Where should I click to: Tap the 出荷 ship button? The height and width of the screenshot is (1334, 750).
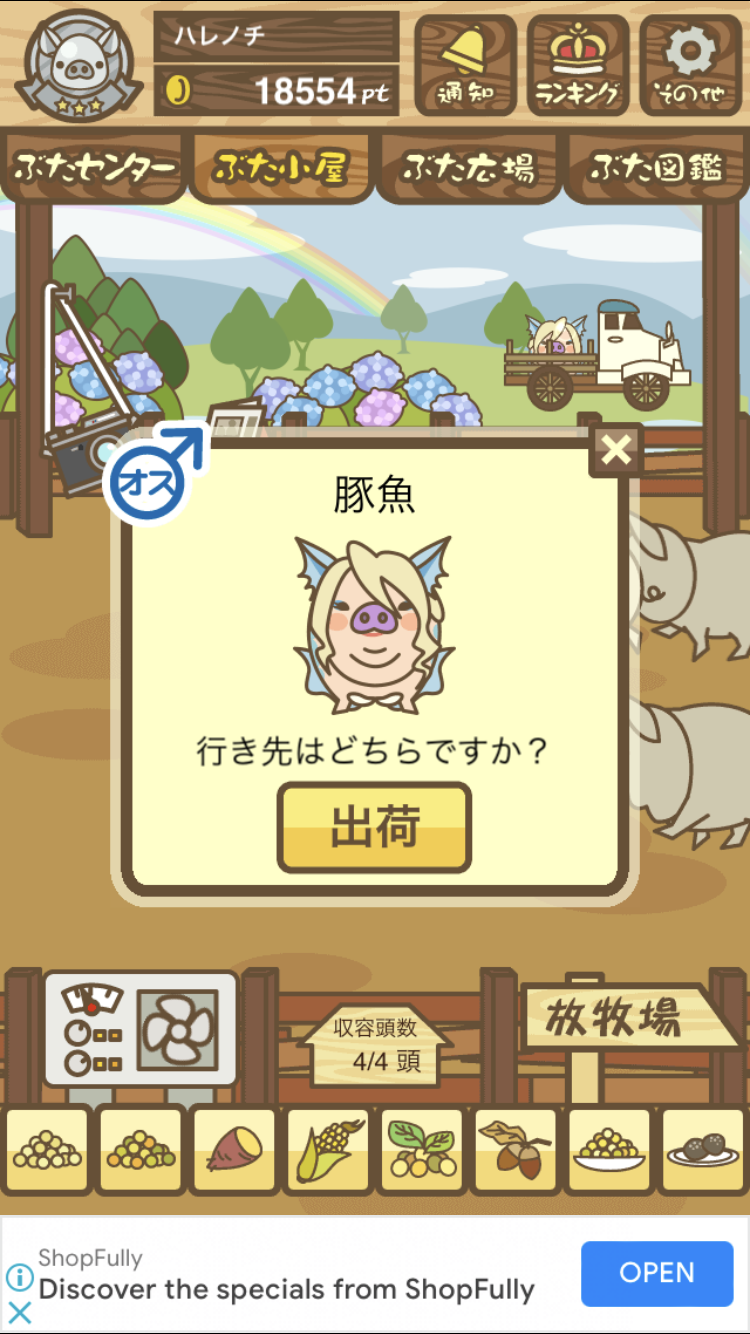point(374,827)
